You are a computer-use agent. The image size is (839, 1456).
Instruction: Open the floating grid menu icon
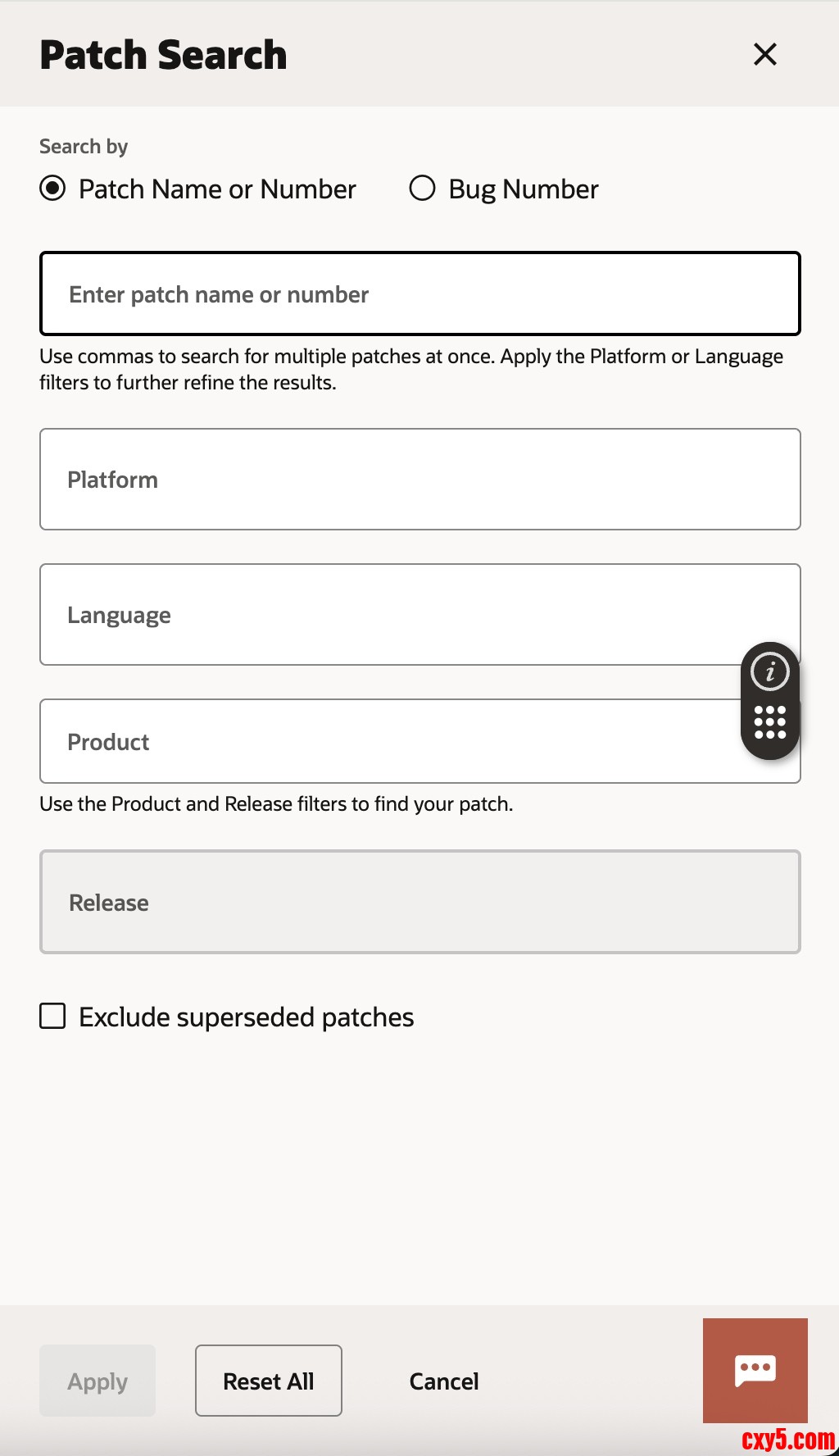pos(769,722)
